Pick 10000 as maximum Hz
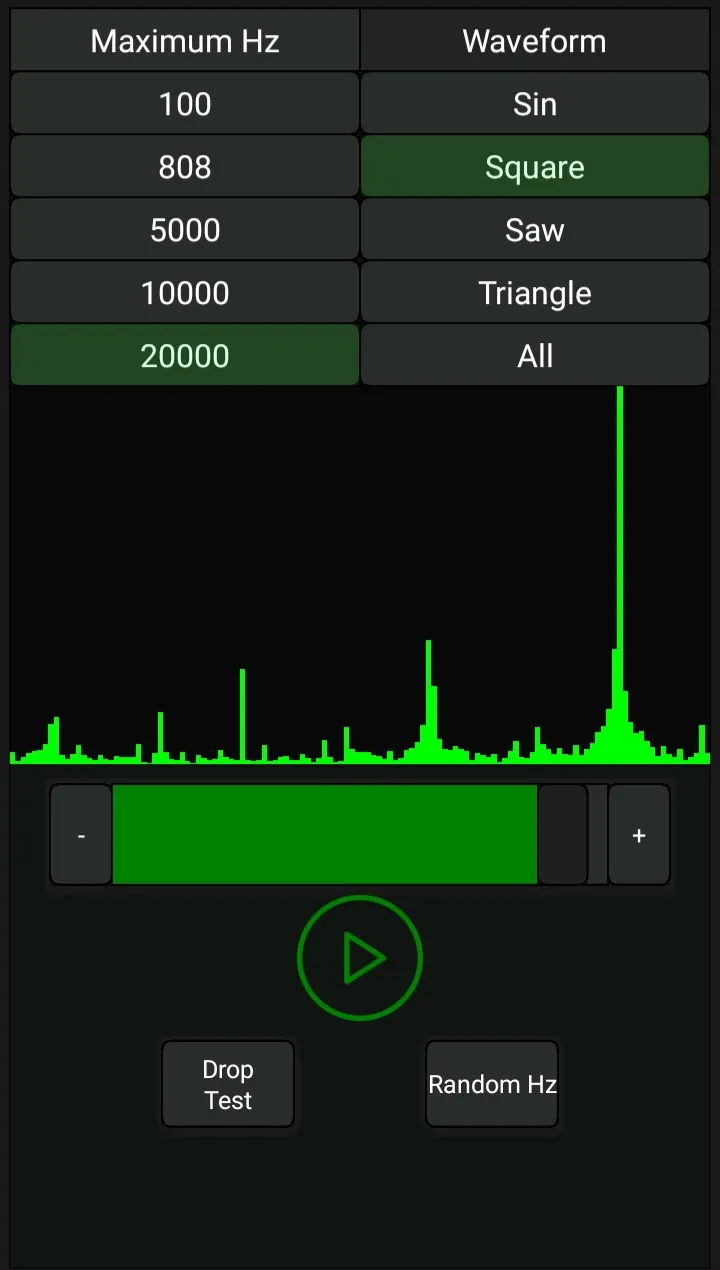 185,293
